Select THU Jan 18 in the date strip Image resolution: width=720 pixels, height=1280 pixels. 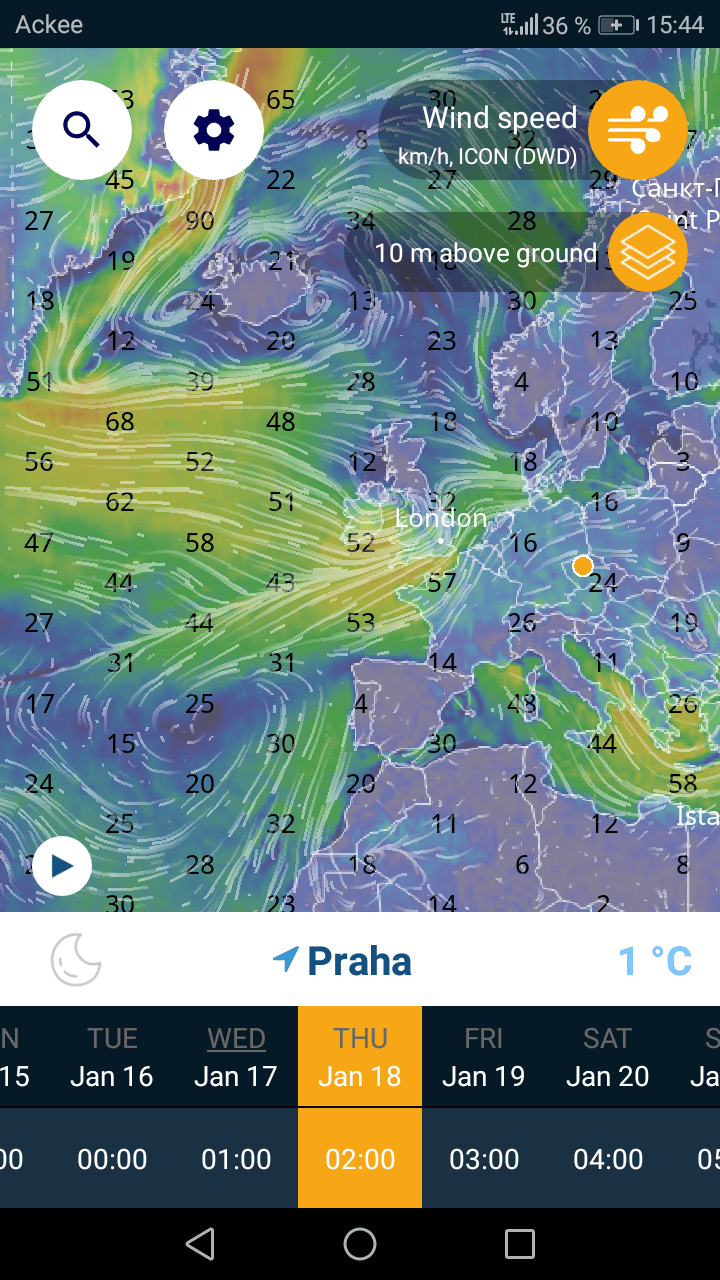(x=360, y=1057)
